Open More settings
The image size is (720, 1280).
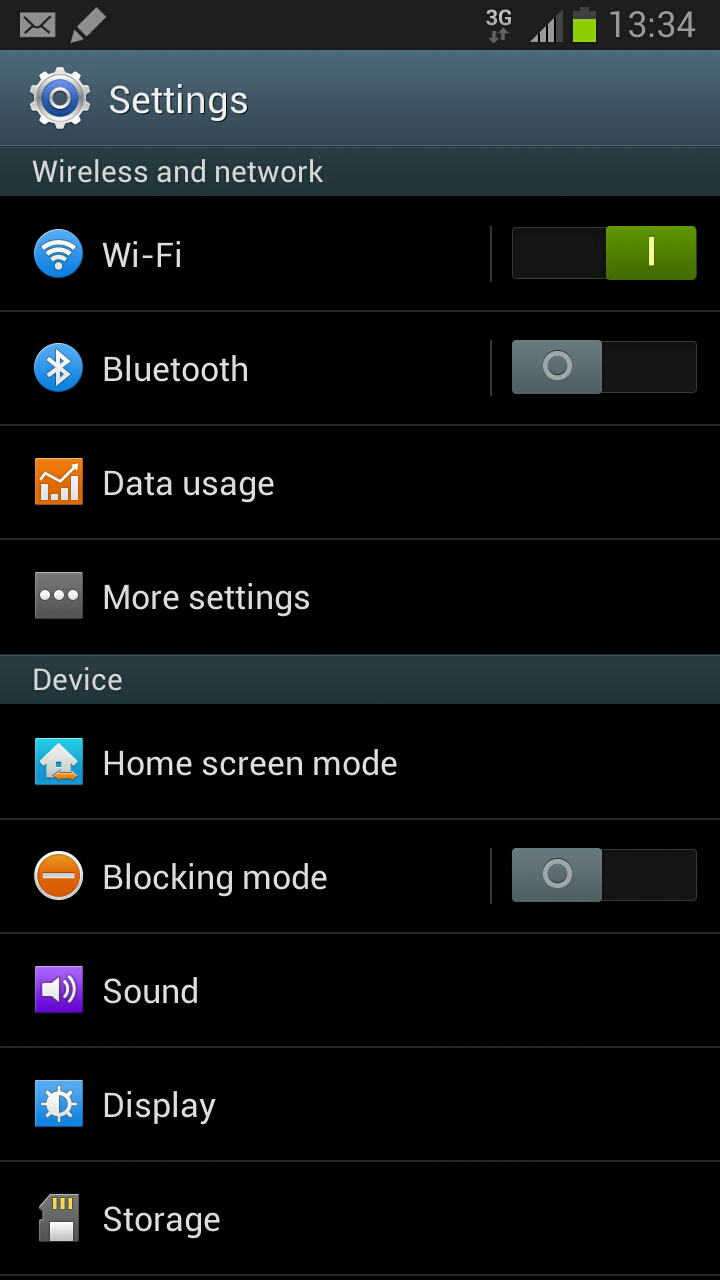(x=360, y=597)
